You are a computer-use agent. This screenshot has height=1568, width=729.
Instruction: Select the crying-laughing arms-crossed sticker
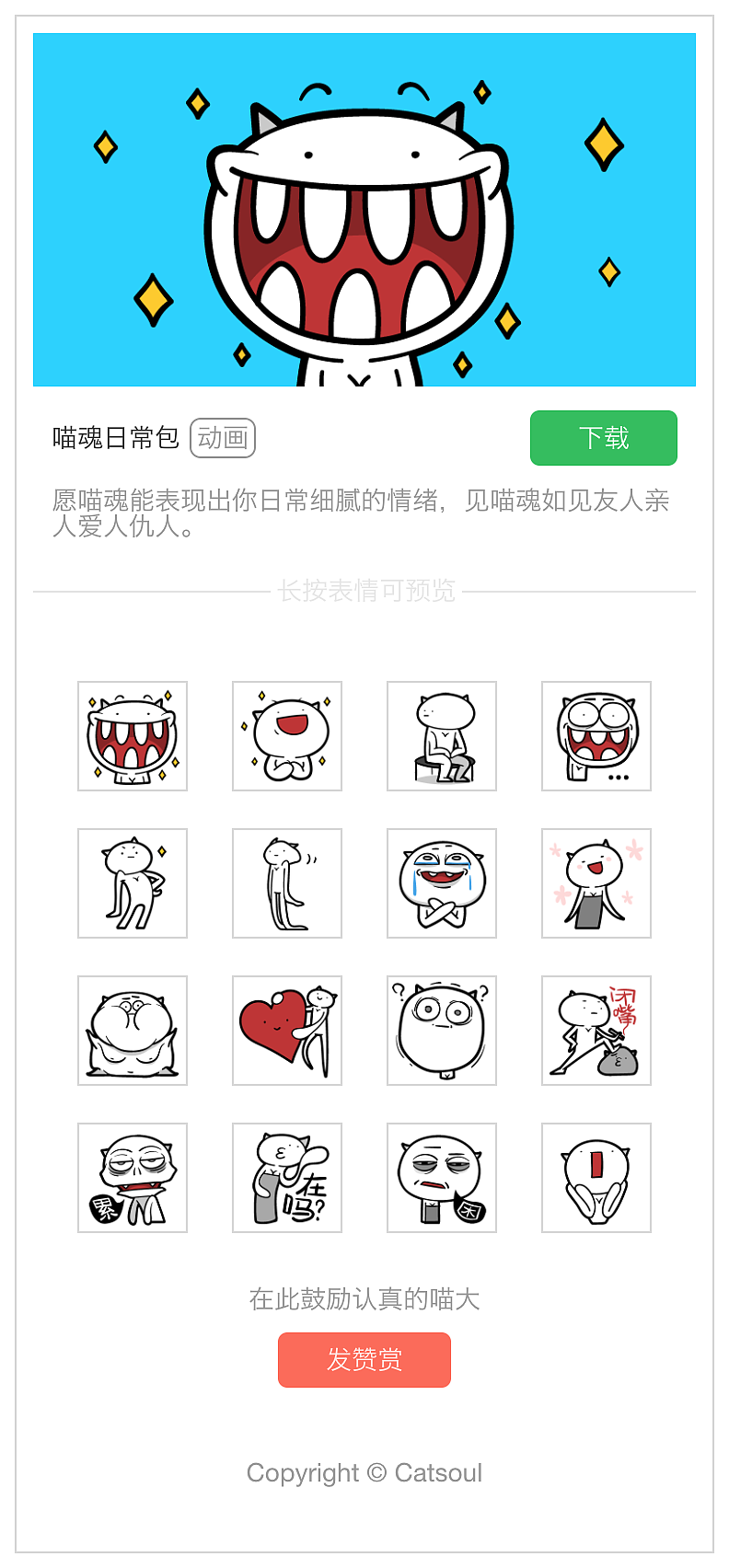point(442,883)
